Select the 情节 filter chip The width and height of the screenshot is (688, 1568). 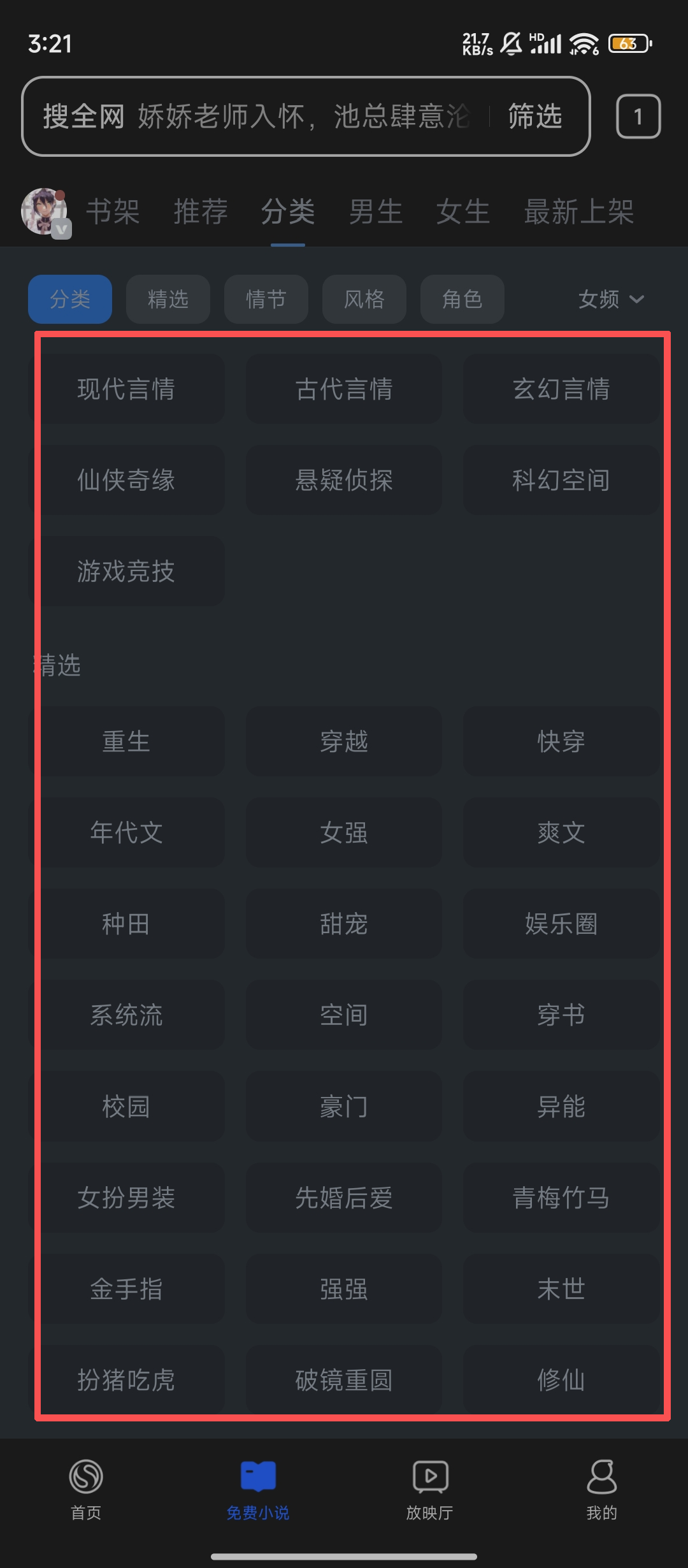coord(266,299)
